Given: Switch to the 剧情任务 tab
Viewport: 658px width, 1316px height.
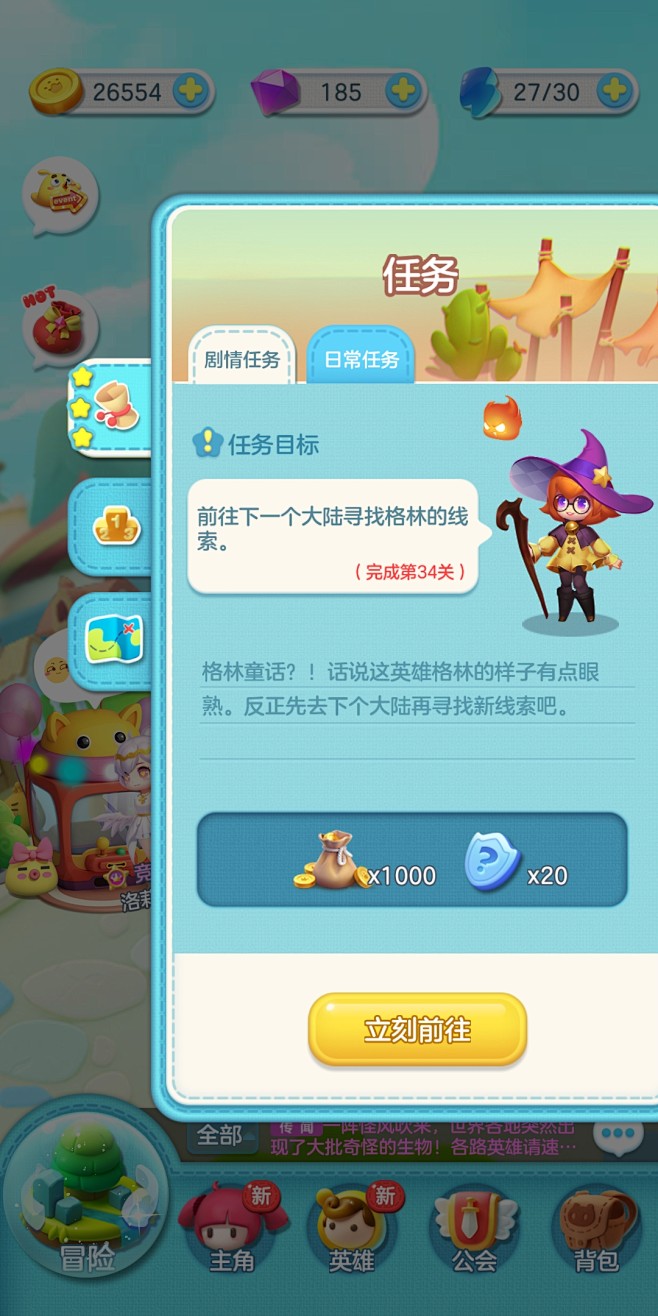Looking at the screenshot, I should (242, 358).
